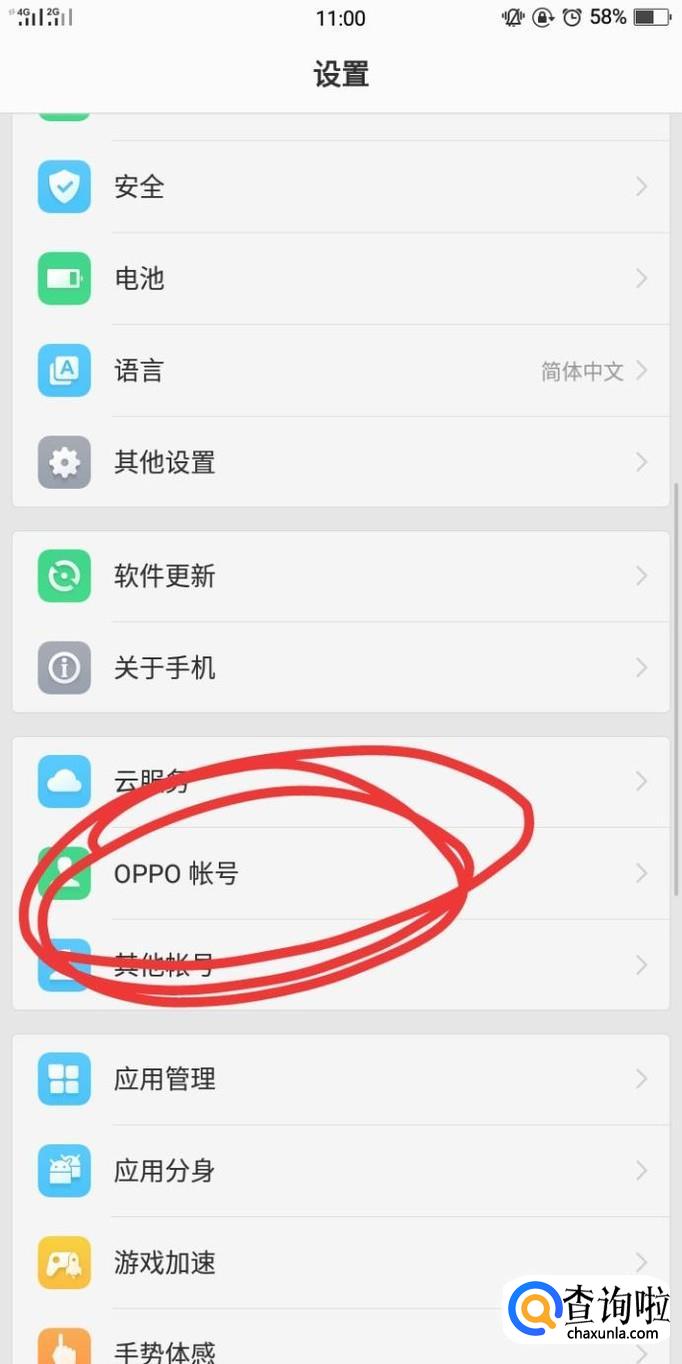Open the 安全 security settings

click(340, 187)
